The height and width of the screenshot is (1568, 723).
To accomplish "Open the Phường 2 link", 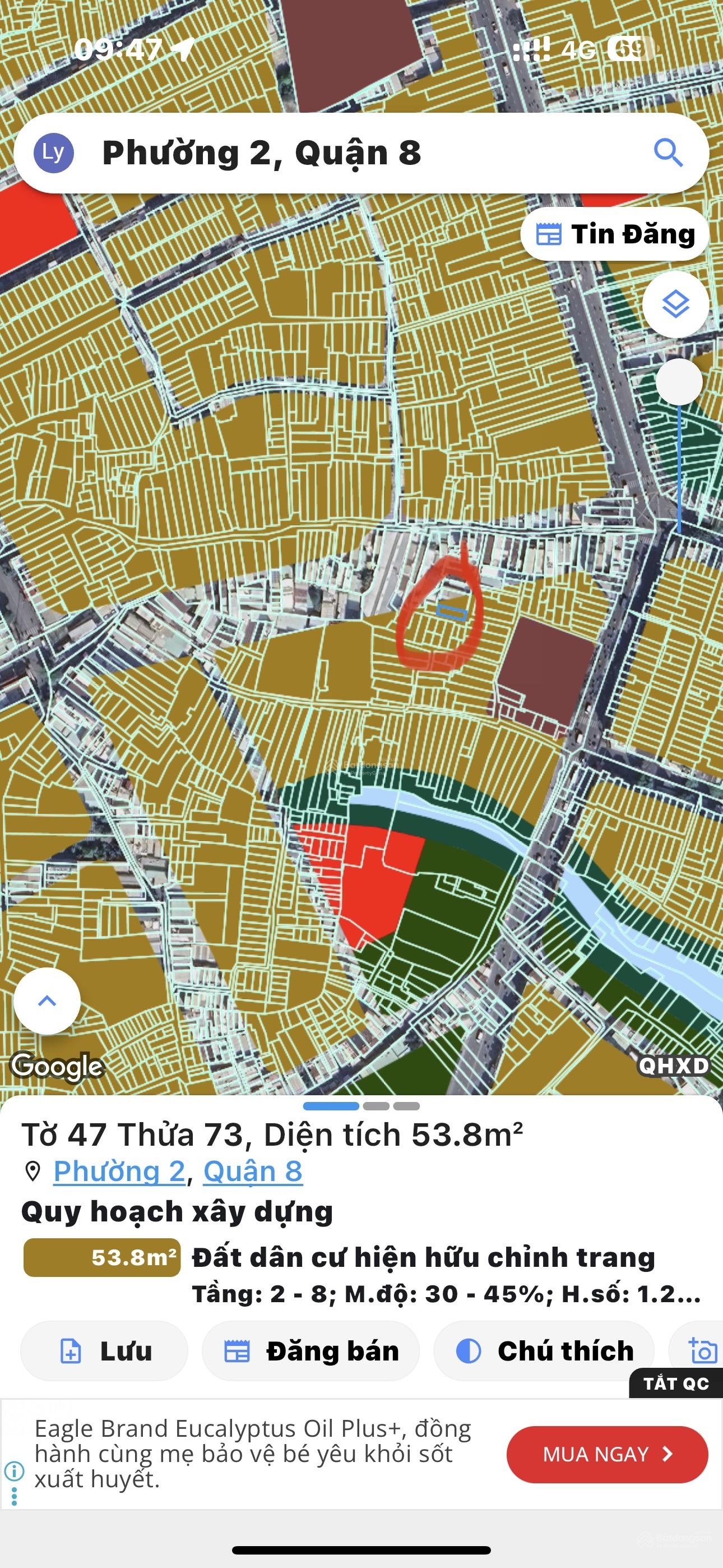I will [x=119, y=1171].
